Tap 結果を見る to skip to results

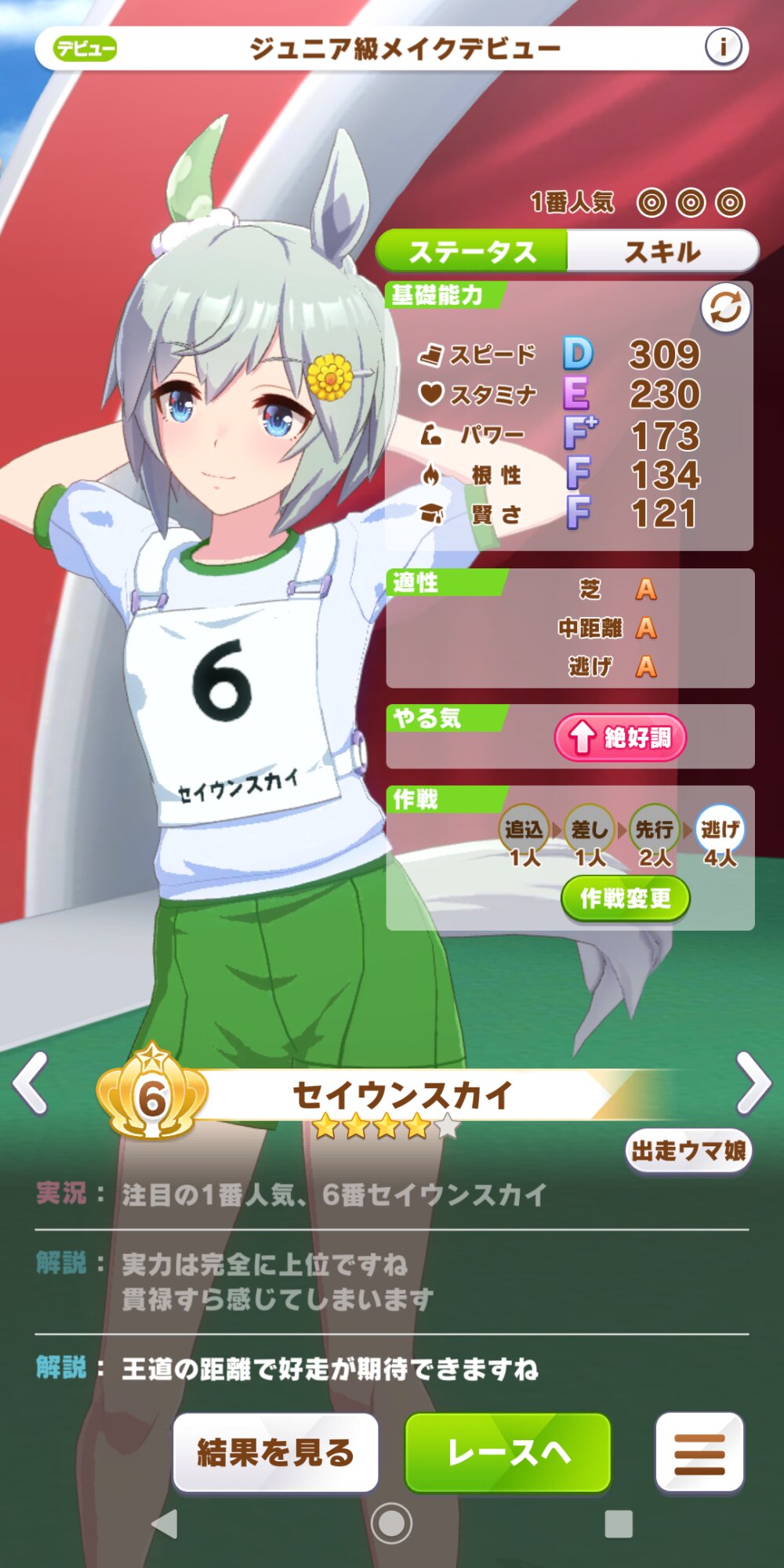point(275,1453)
